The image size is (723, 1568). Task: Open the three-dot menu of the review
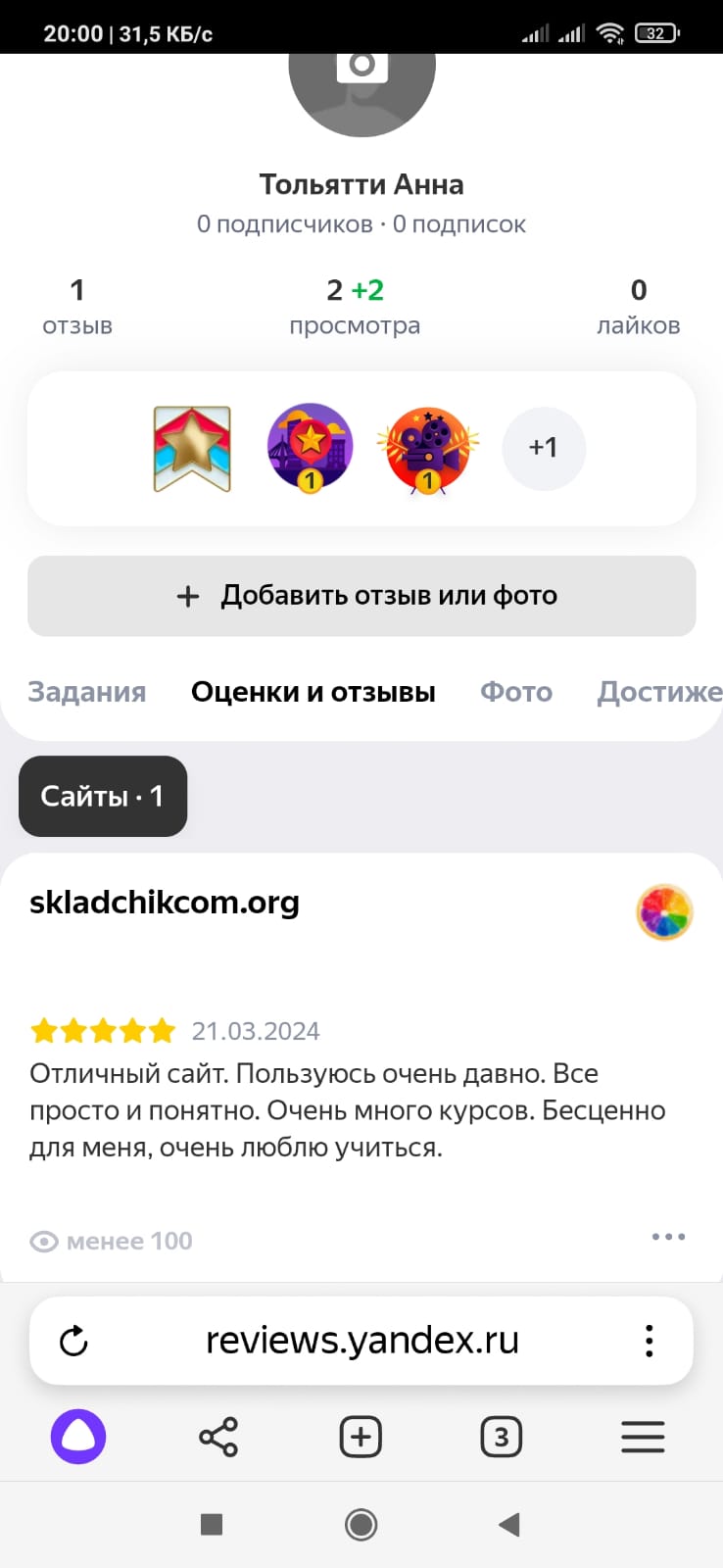point(668,1237)
